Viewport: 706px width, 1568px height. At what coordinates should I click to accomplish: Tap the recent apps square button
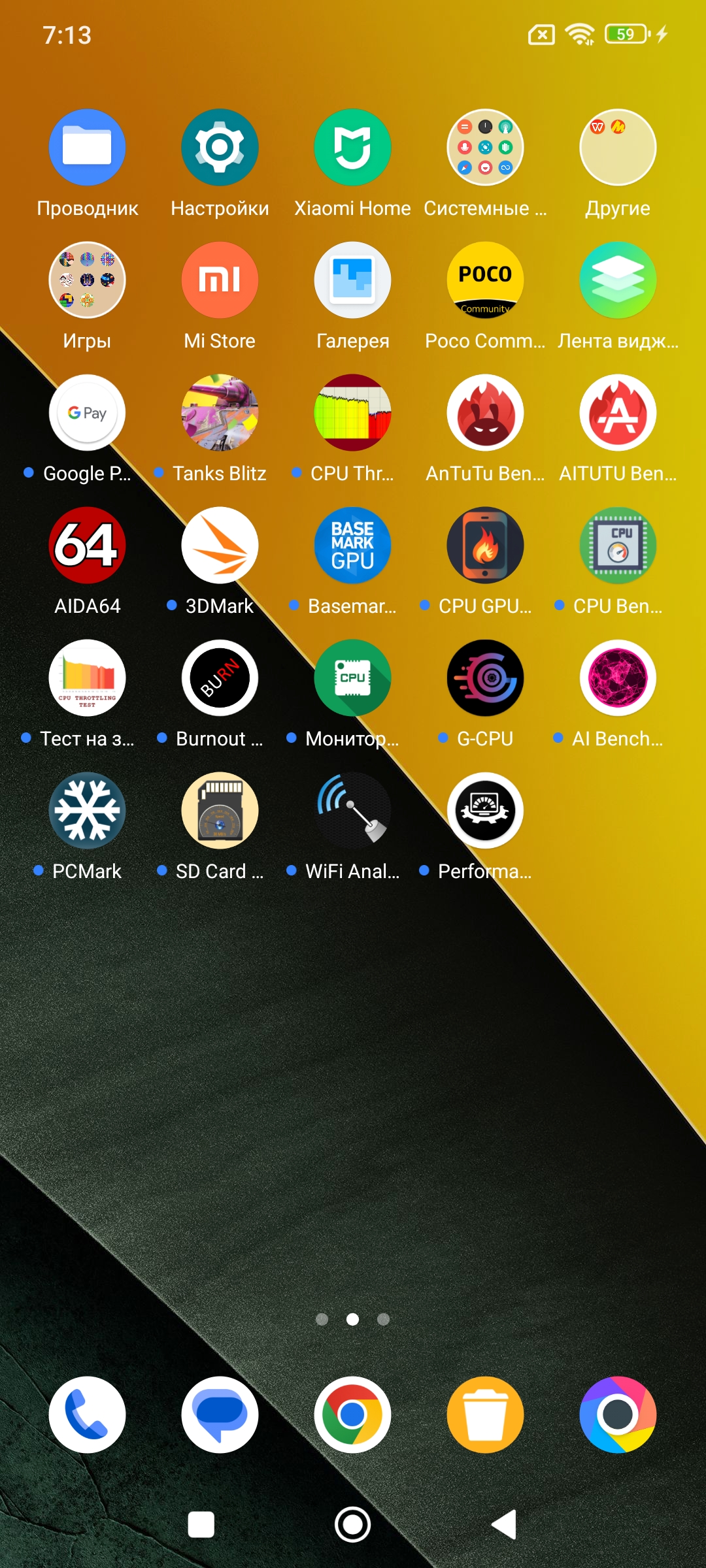[x=201, y=1524]
